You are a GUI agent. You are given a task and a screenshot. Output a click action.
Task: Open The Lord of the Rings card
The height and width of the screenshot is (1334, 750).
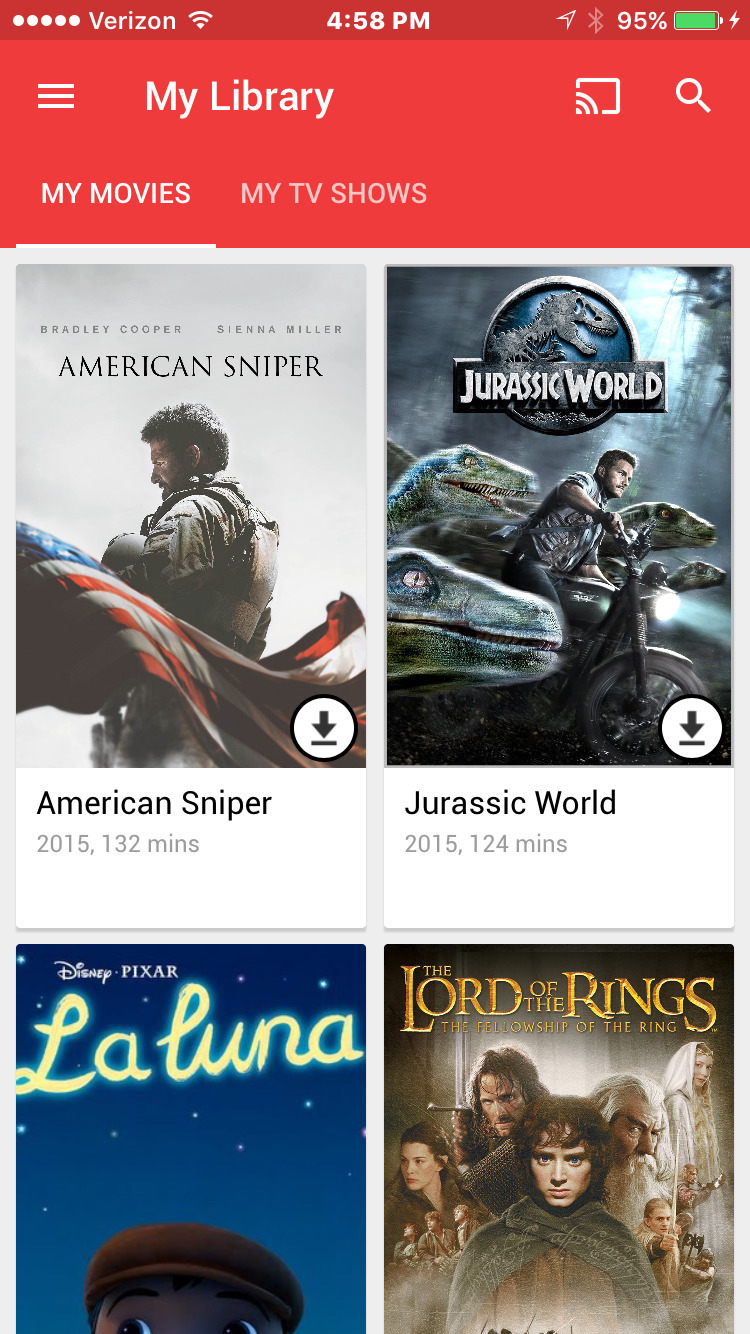[558, 1140]
